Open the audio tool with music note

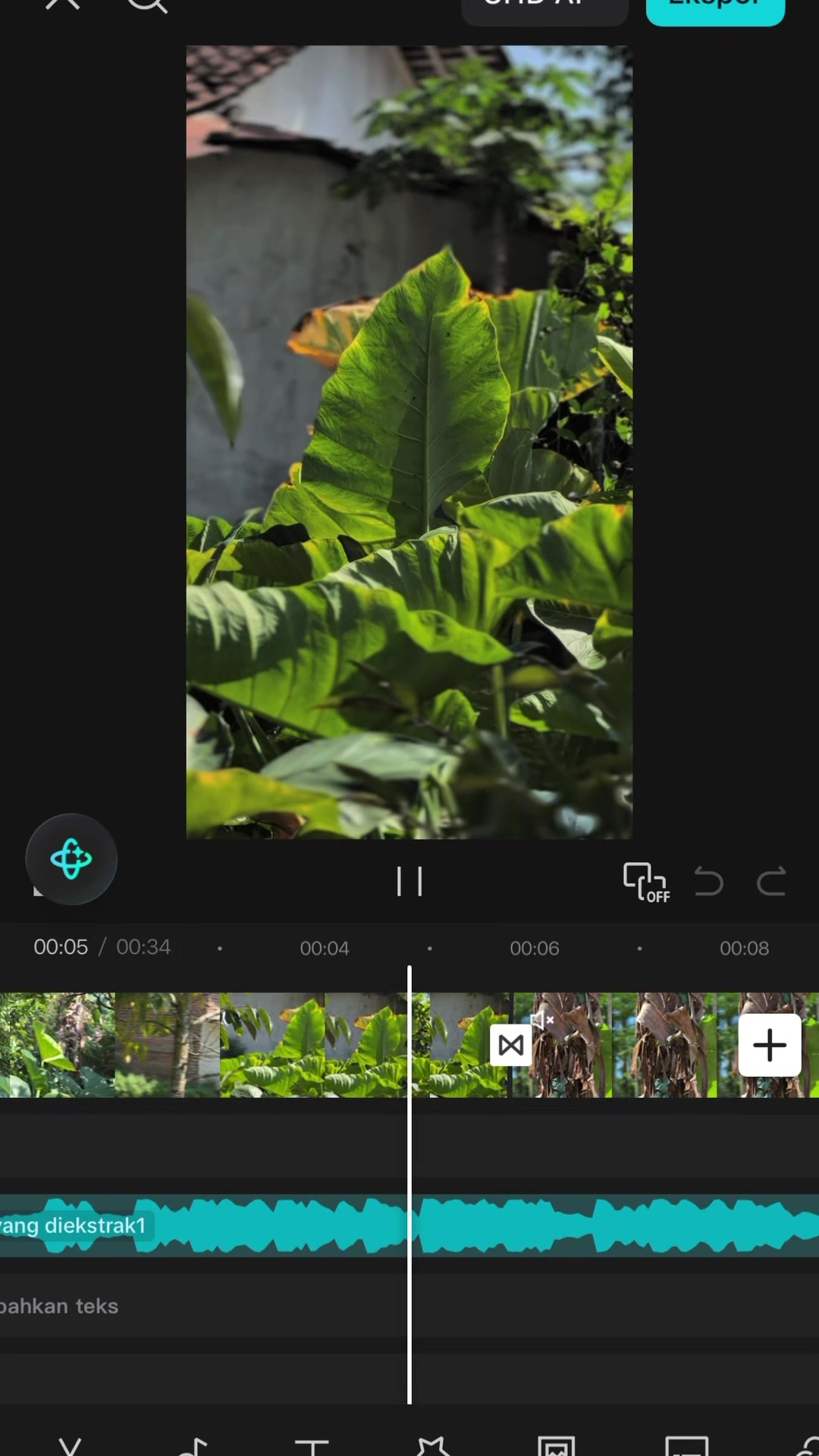pyautogui.click(x=193, y=1447)
